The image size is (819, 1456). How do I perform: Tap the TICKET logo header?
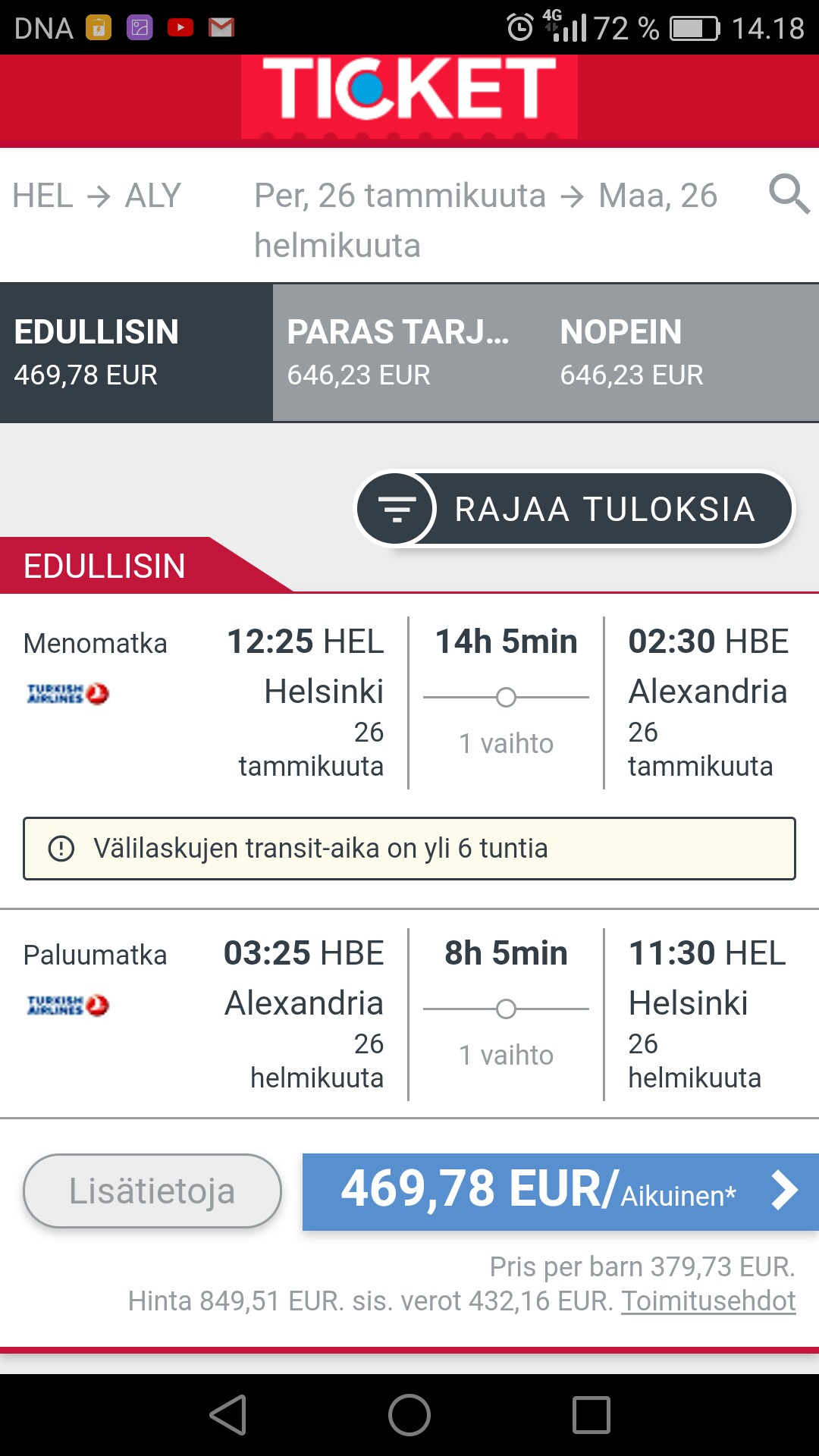pos(409,96)
